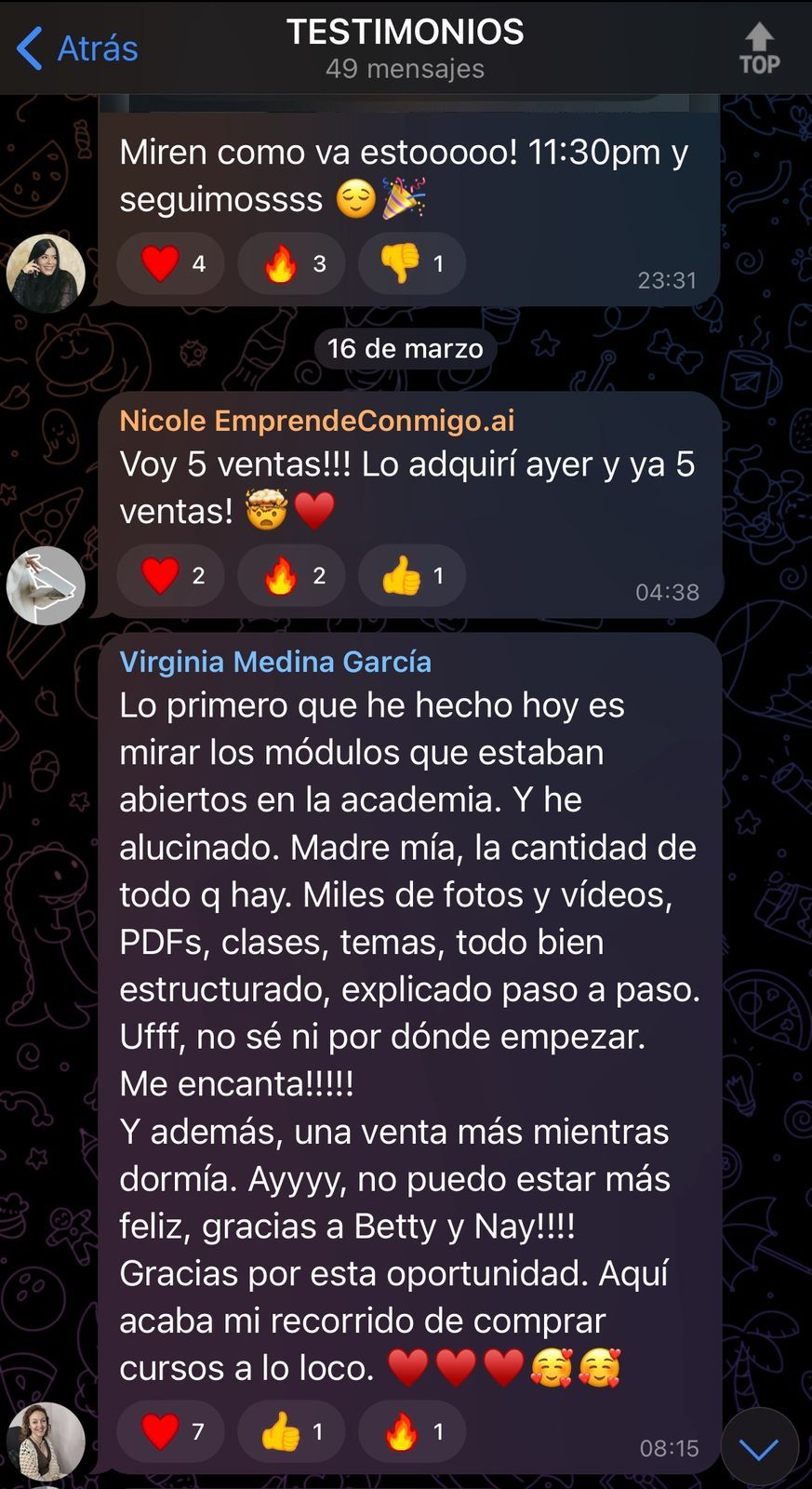
Task: Open Nicole EmprendeConmigo.ai's profile name
Action: click(316, 421)
